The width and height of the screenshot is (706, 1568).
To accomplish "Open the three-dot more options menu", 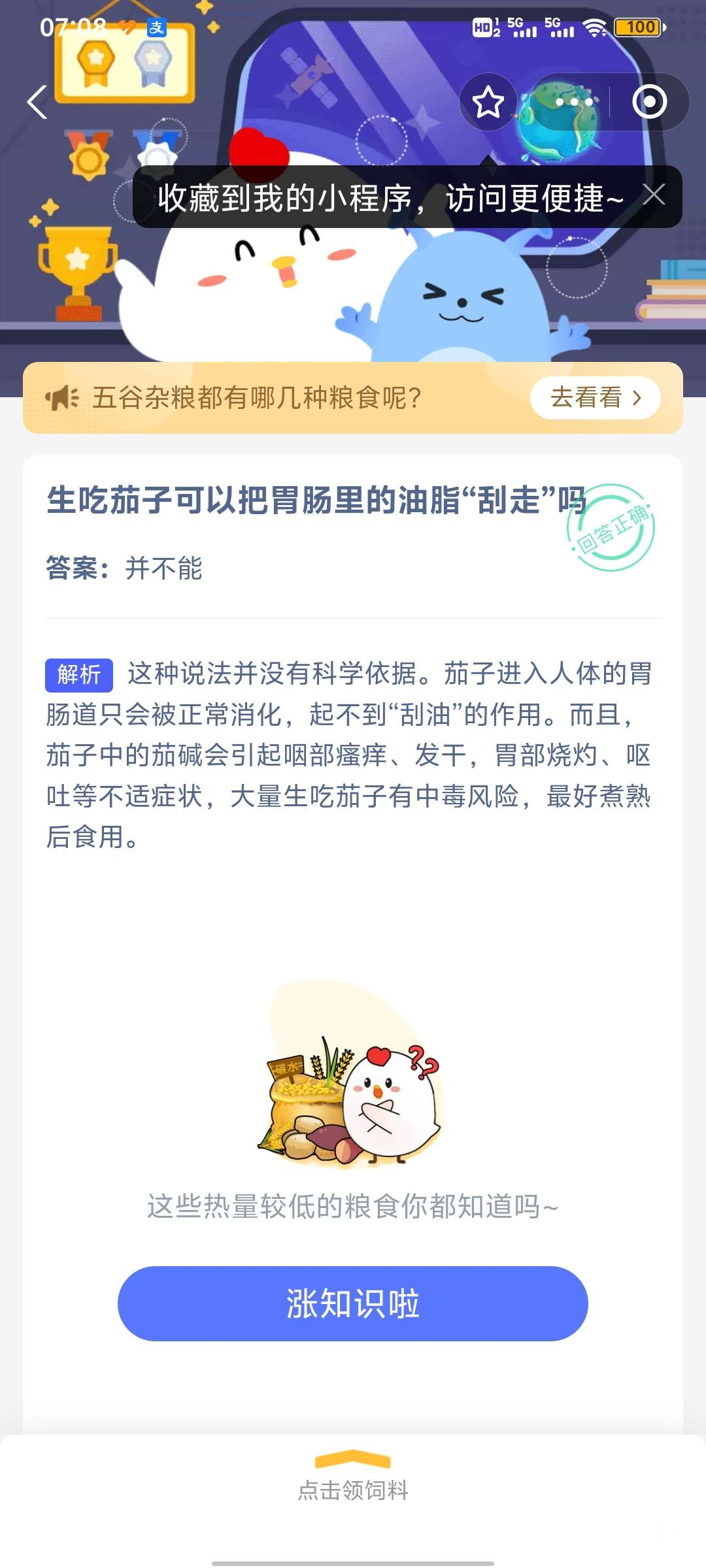I will [573, 103].
